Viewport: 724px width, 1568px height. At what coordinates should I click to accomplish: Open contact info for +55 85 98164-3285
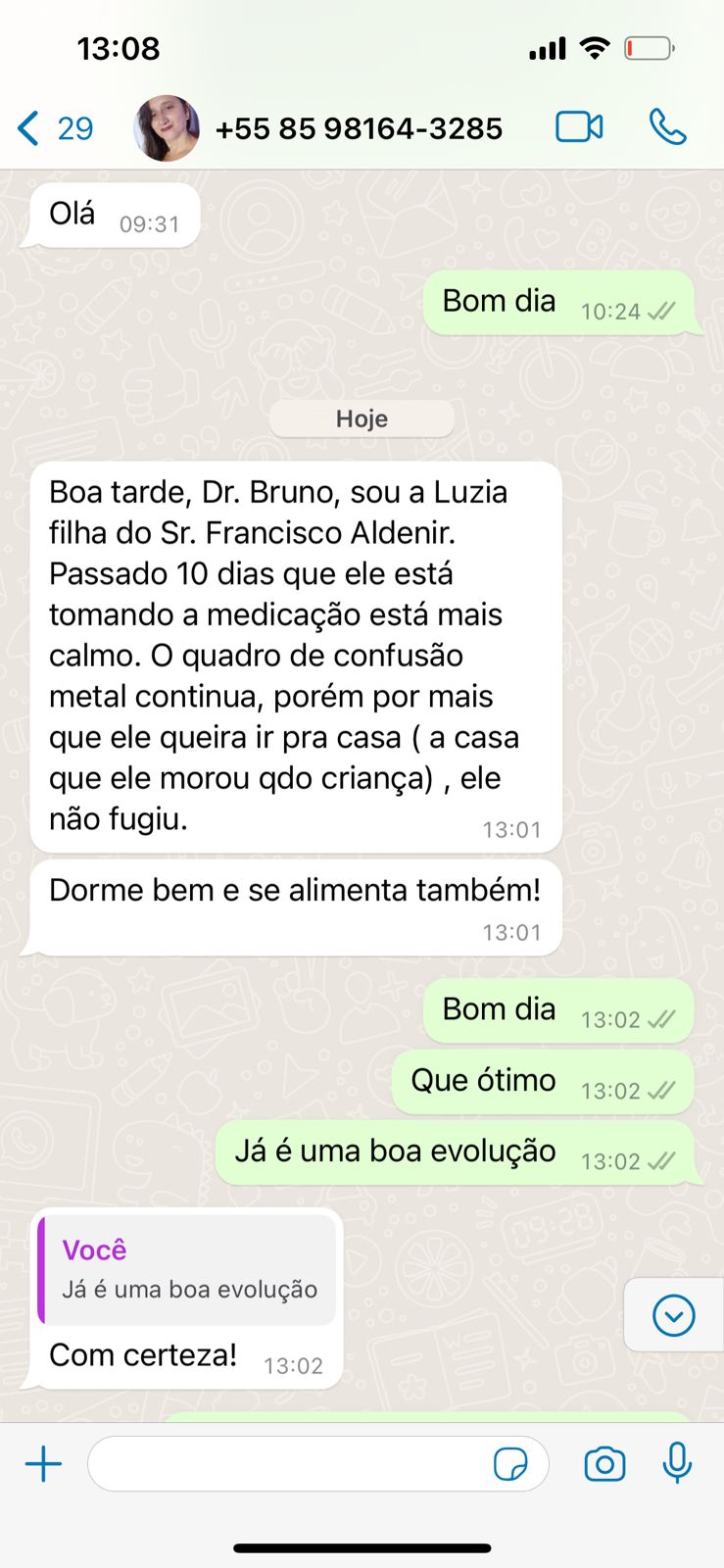click(x=359, y=128)
